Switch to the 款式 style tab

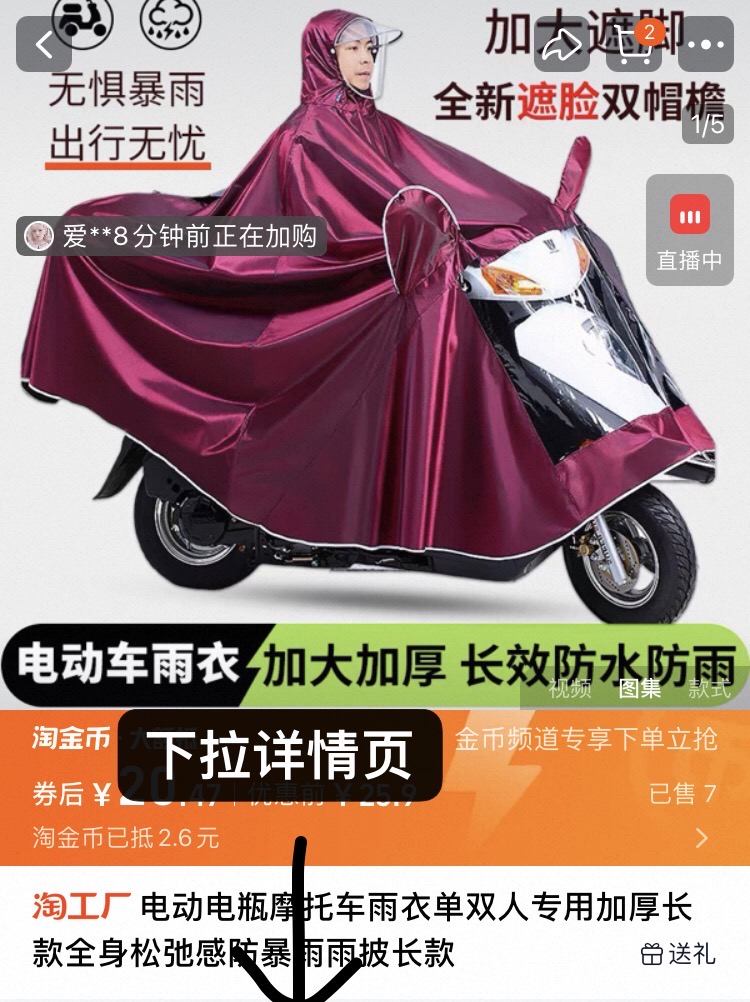click(706, 689)
